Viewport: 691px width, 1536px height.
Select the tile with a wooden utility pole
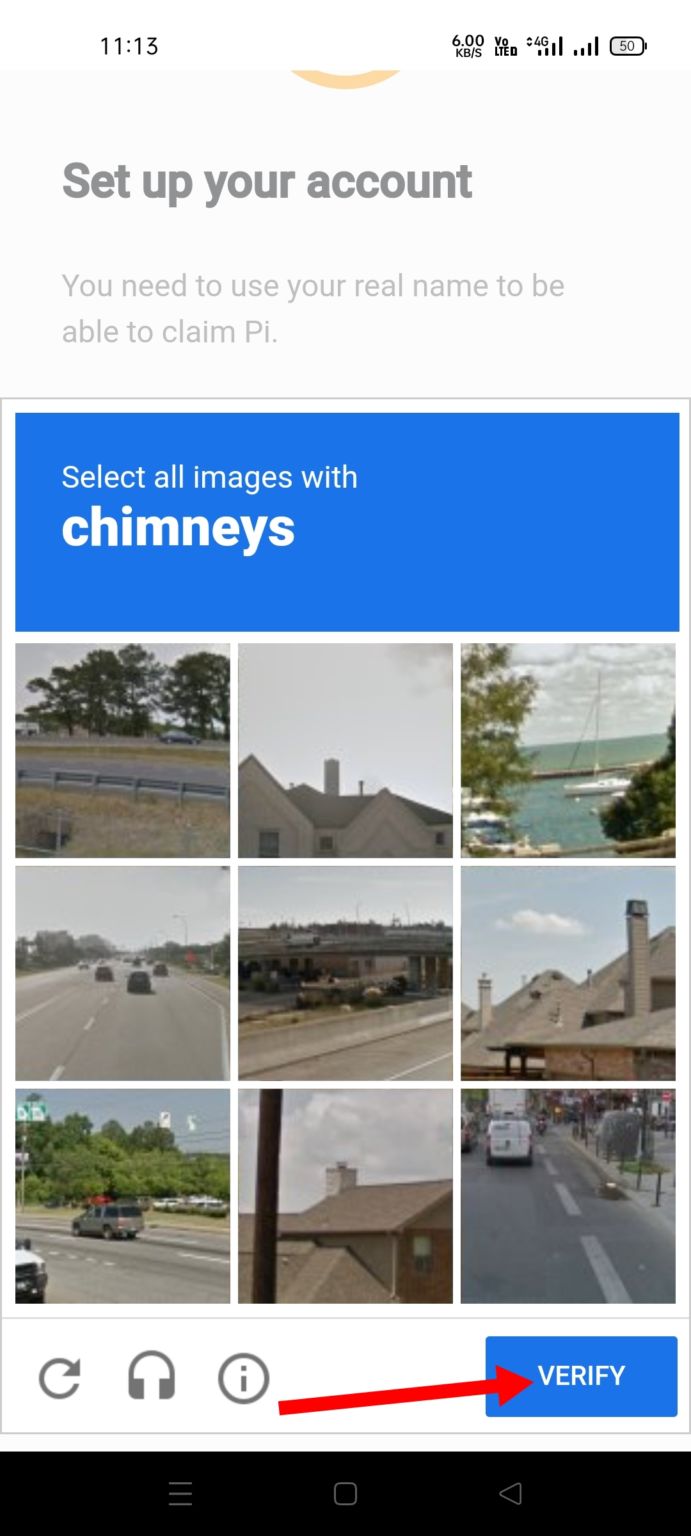pyautogui.click(x=345, y=1196)
